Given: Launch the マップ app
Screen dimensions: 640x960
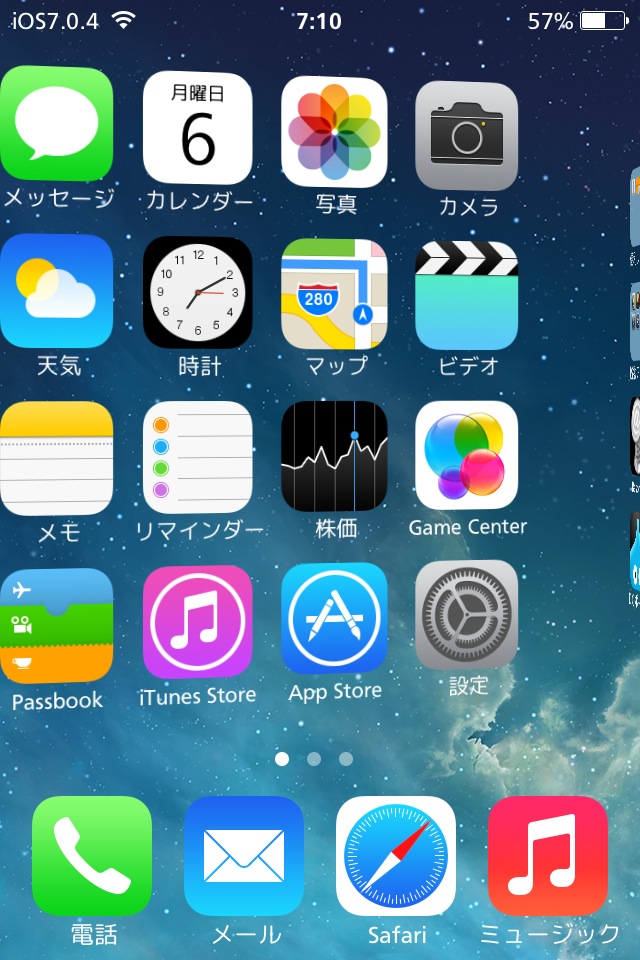Looking at the screenshot, I should 334,293.
